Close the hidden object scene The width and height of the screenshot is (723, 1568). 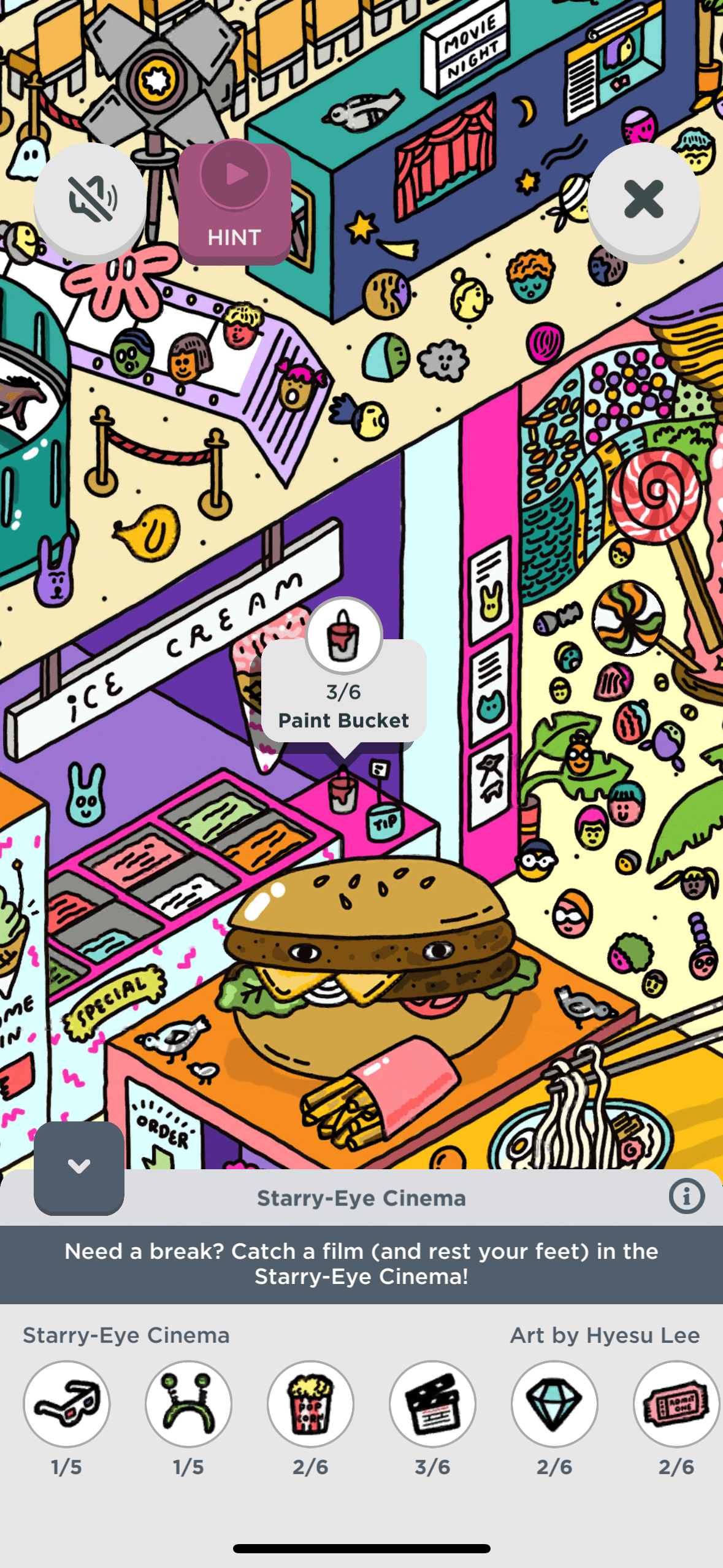[643, 199]
